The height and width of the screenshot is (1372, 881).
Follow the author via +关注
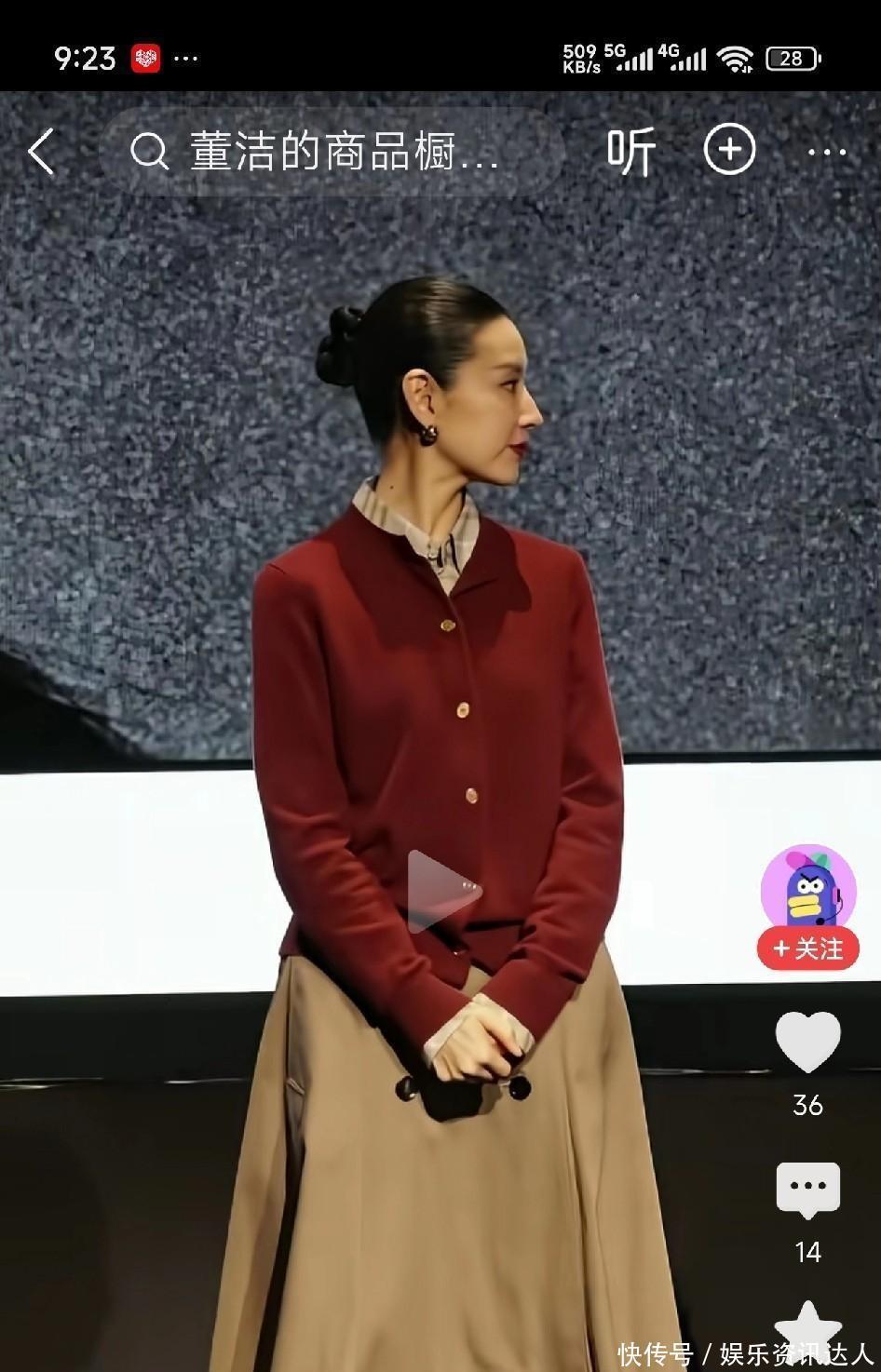807,948
